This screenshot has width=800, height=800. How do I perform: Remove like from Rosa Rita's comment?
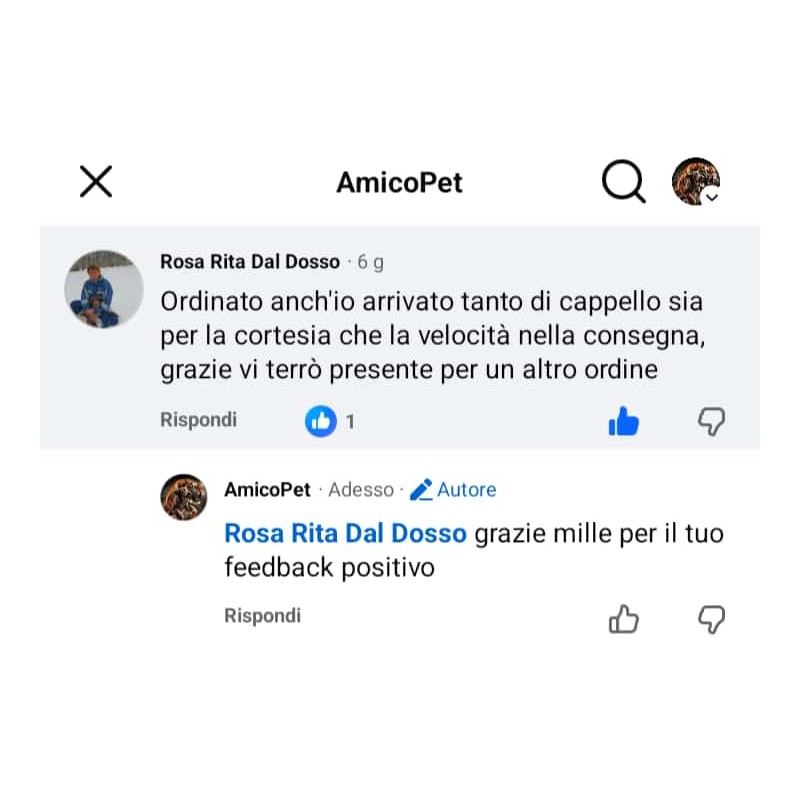[623, 422]
